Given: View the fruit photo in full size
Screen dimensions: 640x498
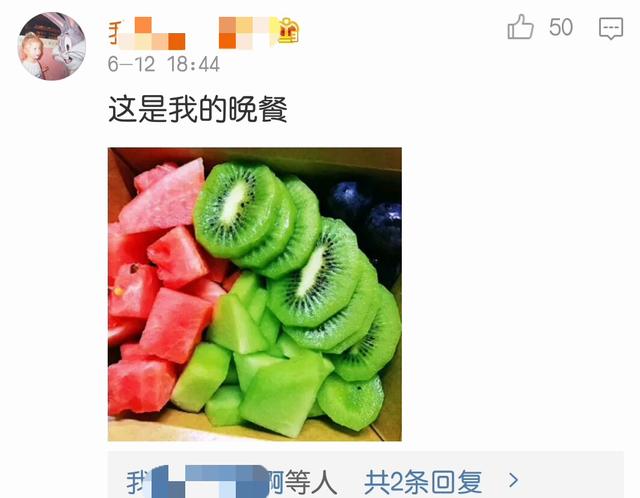Looking at the screenshot, I should 254,294.
